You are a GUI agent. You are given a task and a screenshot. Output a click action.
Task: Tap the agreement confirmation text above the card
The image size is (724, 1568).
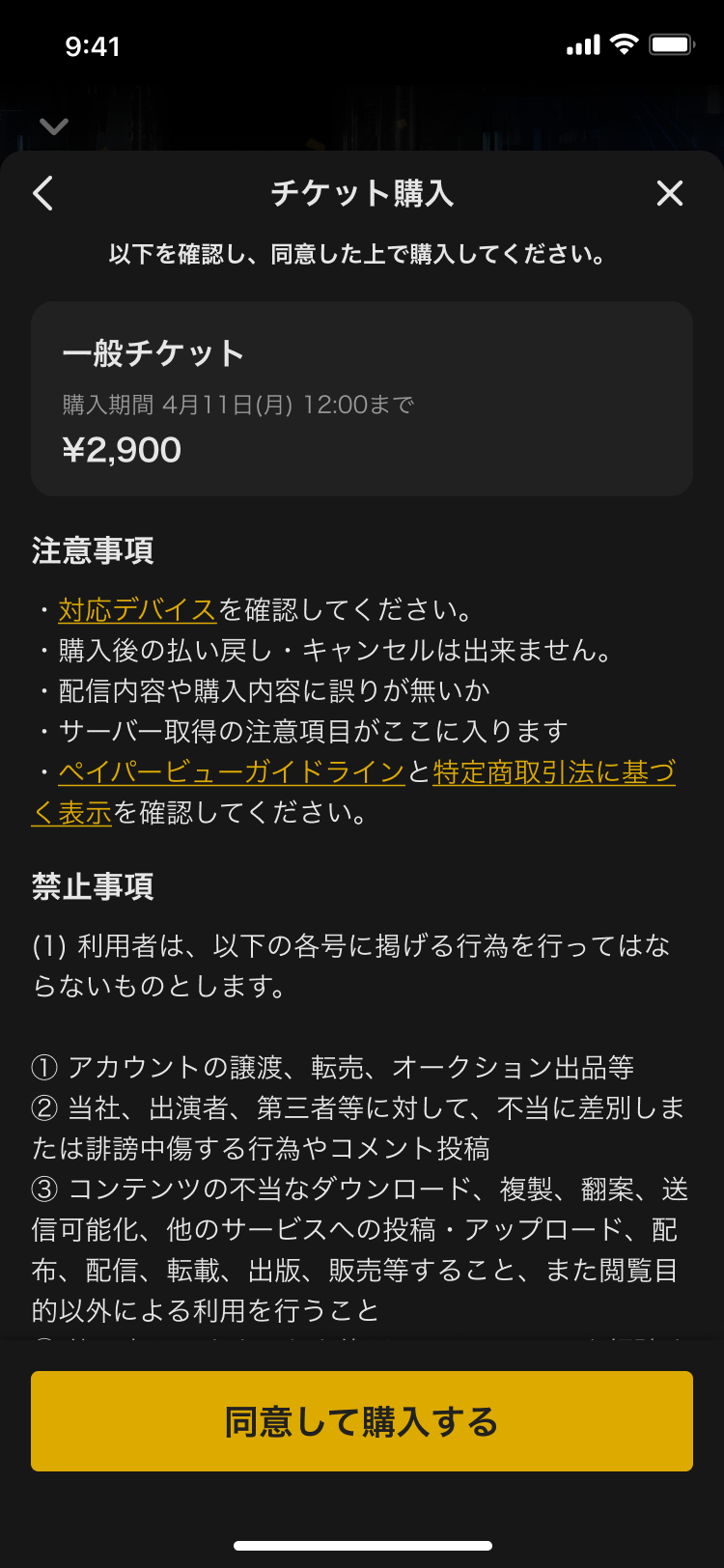tap(362, 256)
